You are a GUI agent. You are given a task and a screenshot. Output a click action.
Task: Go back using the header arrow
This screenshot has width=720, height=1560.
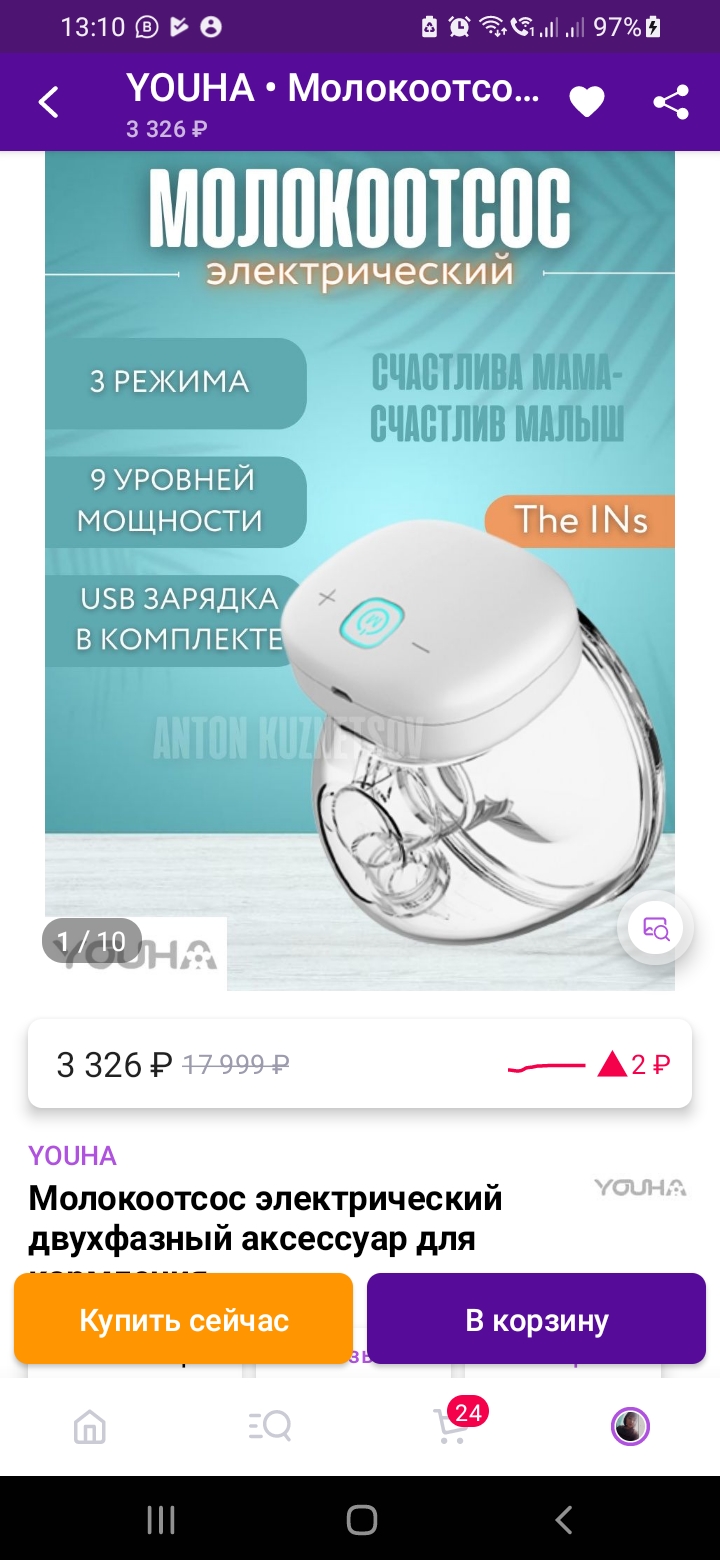point(48,102)
